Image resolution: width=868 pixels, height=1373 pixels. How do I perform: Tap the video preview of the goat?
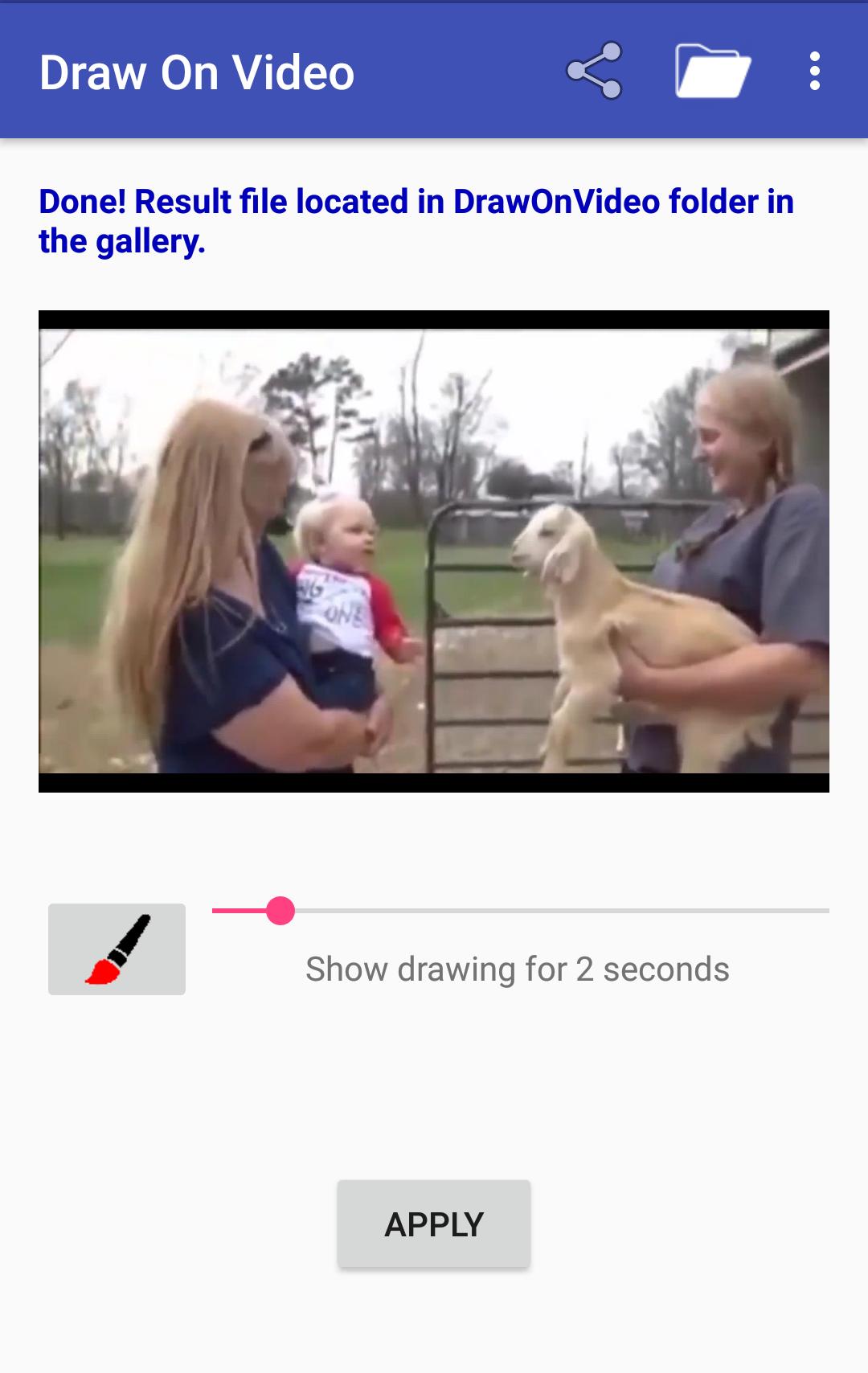click(434, 551)
